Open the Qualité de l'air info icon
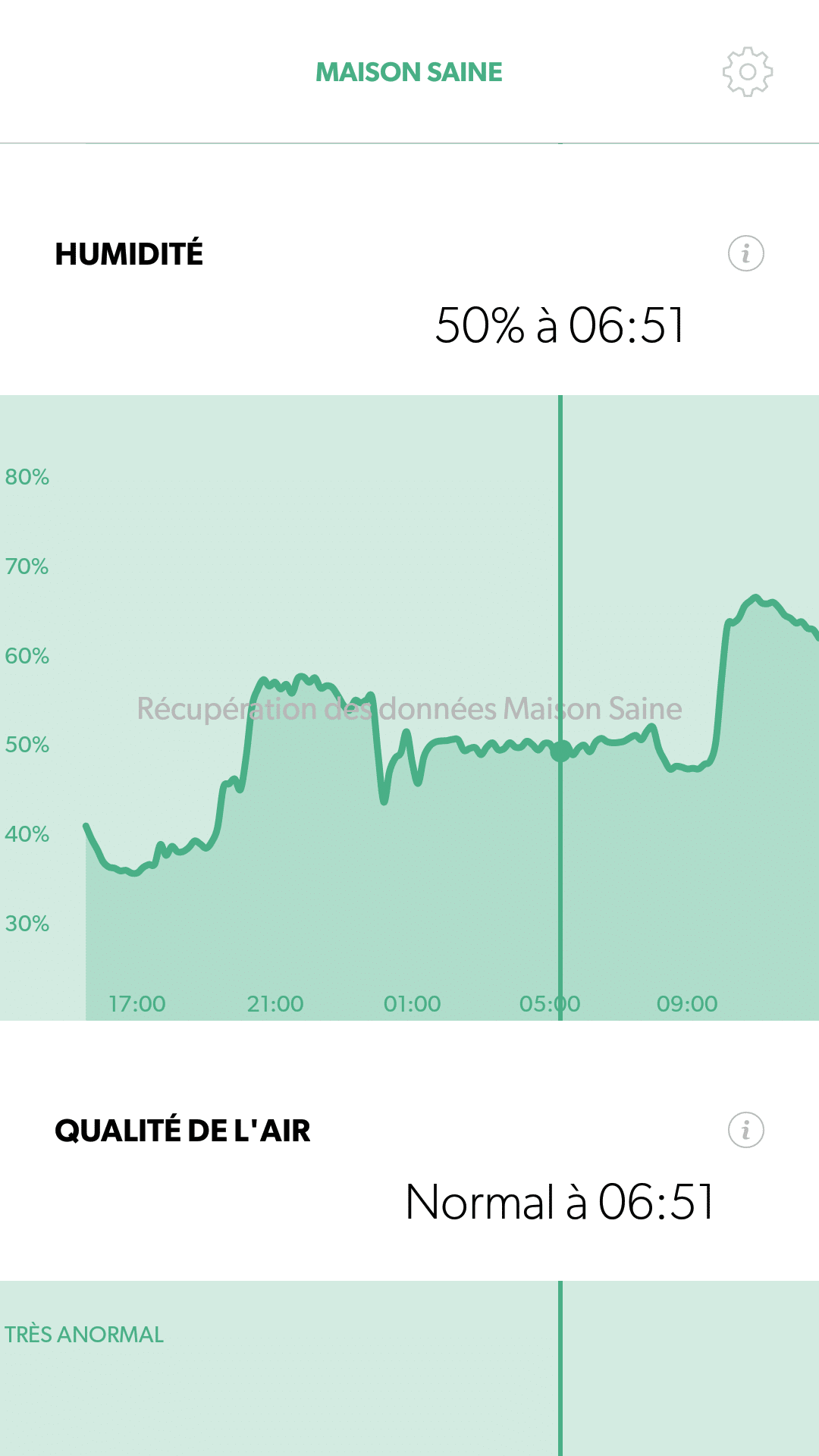The width and height of the screenshot is (819, 1456). 745,1130
